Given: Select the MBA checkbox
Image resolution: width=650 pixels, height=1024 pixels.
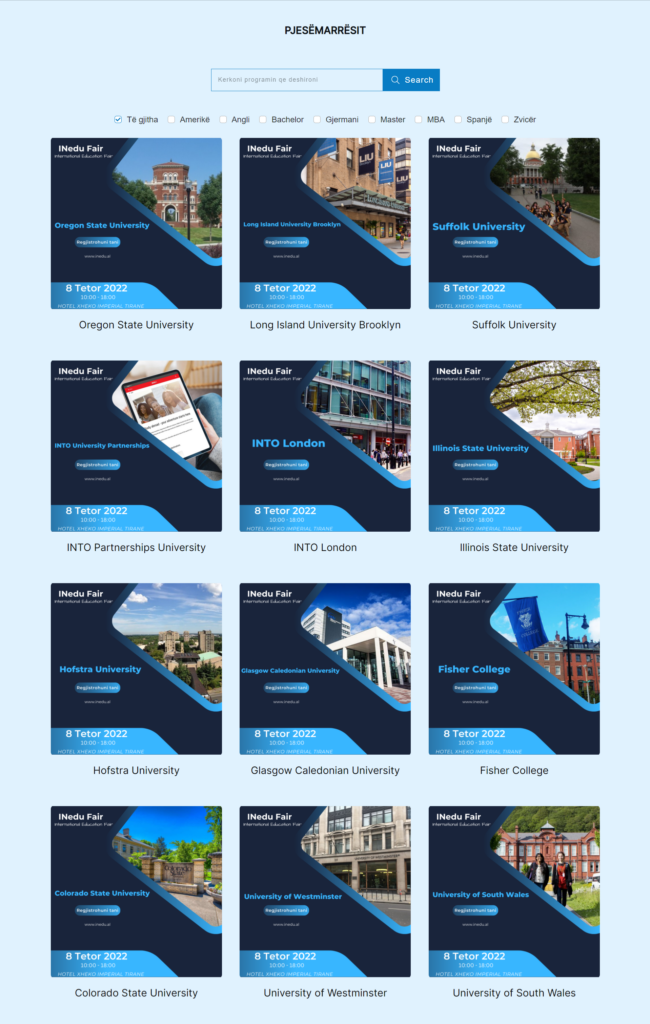Looking at the screenshot, I should pos(419,119).
